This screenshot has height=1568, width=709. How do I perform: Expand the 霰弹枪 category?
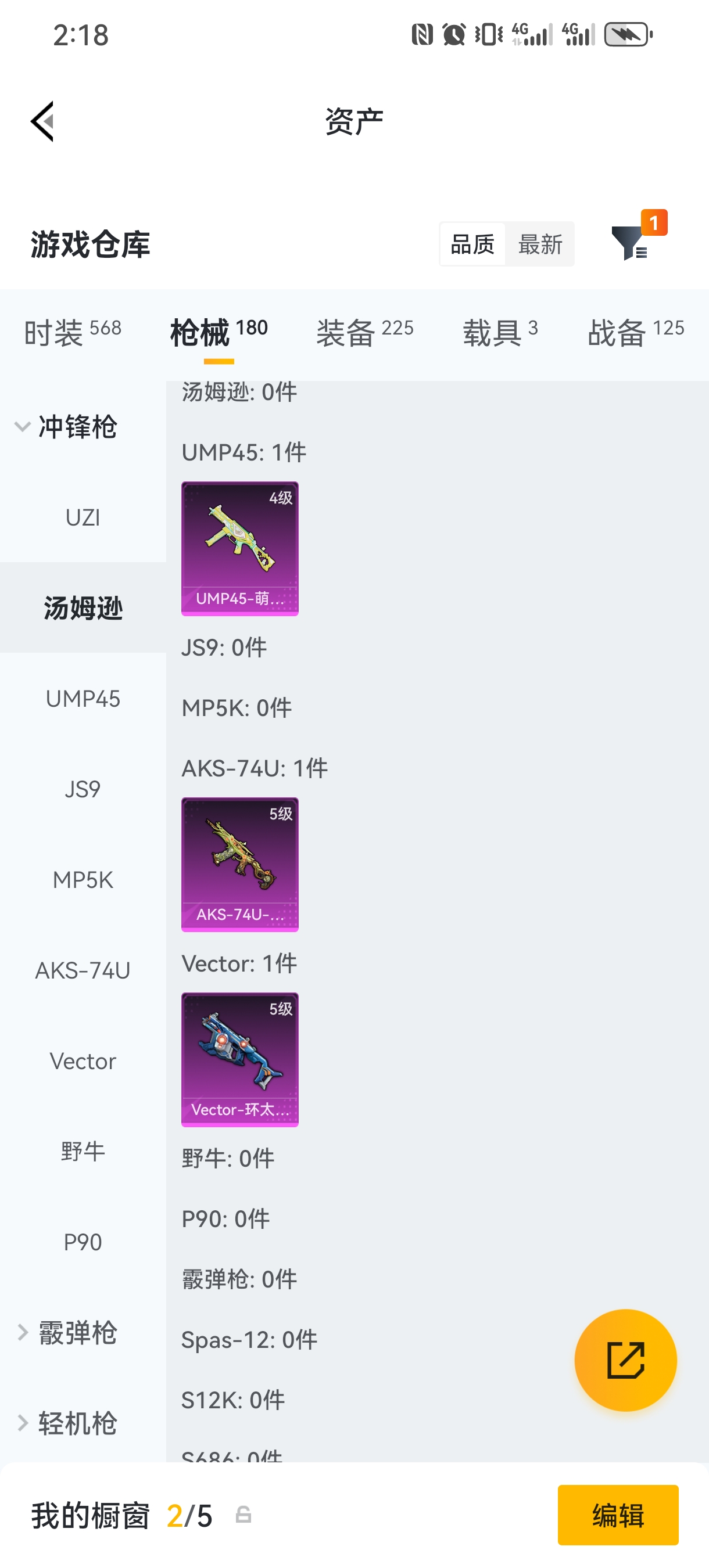point(66,1333)
